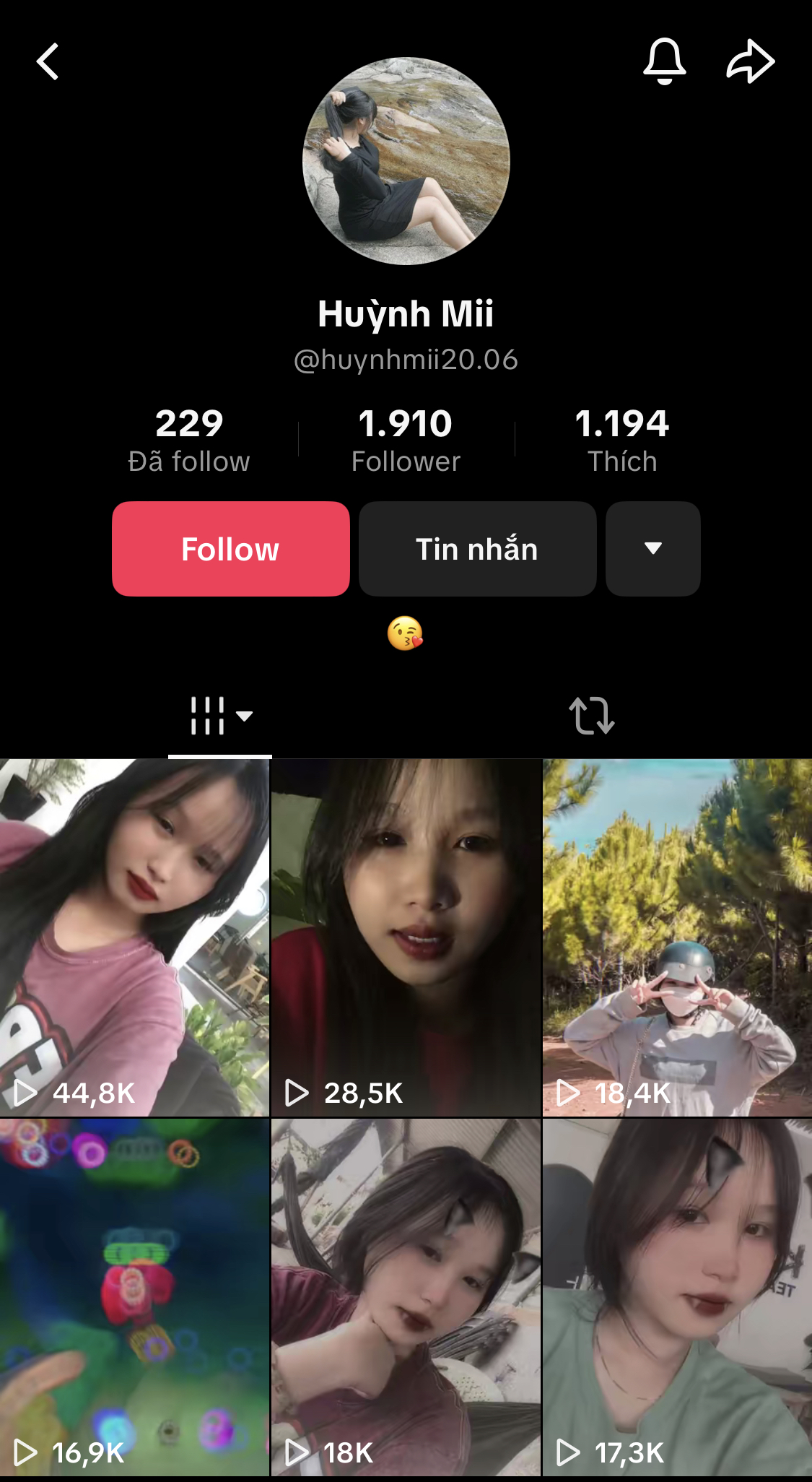Tap the red Follow button
This screenshot has height=1482, width=812.
point(231,549)
